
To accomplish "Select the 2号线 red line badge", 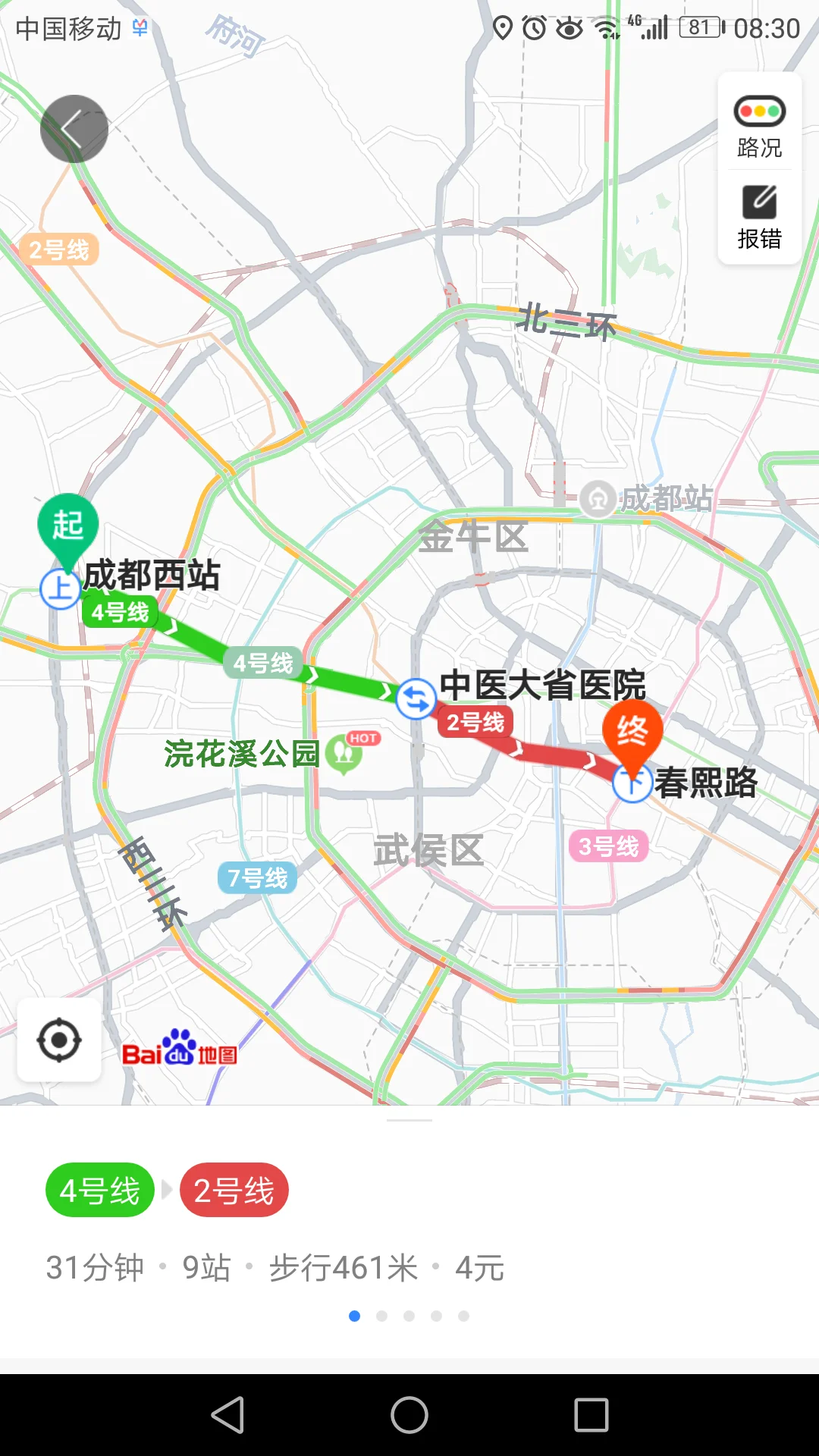I will (x=234, y=1190).
